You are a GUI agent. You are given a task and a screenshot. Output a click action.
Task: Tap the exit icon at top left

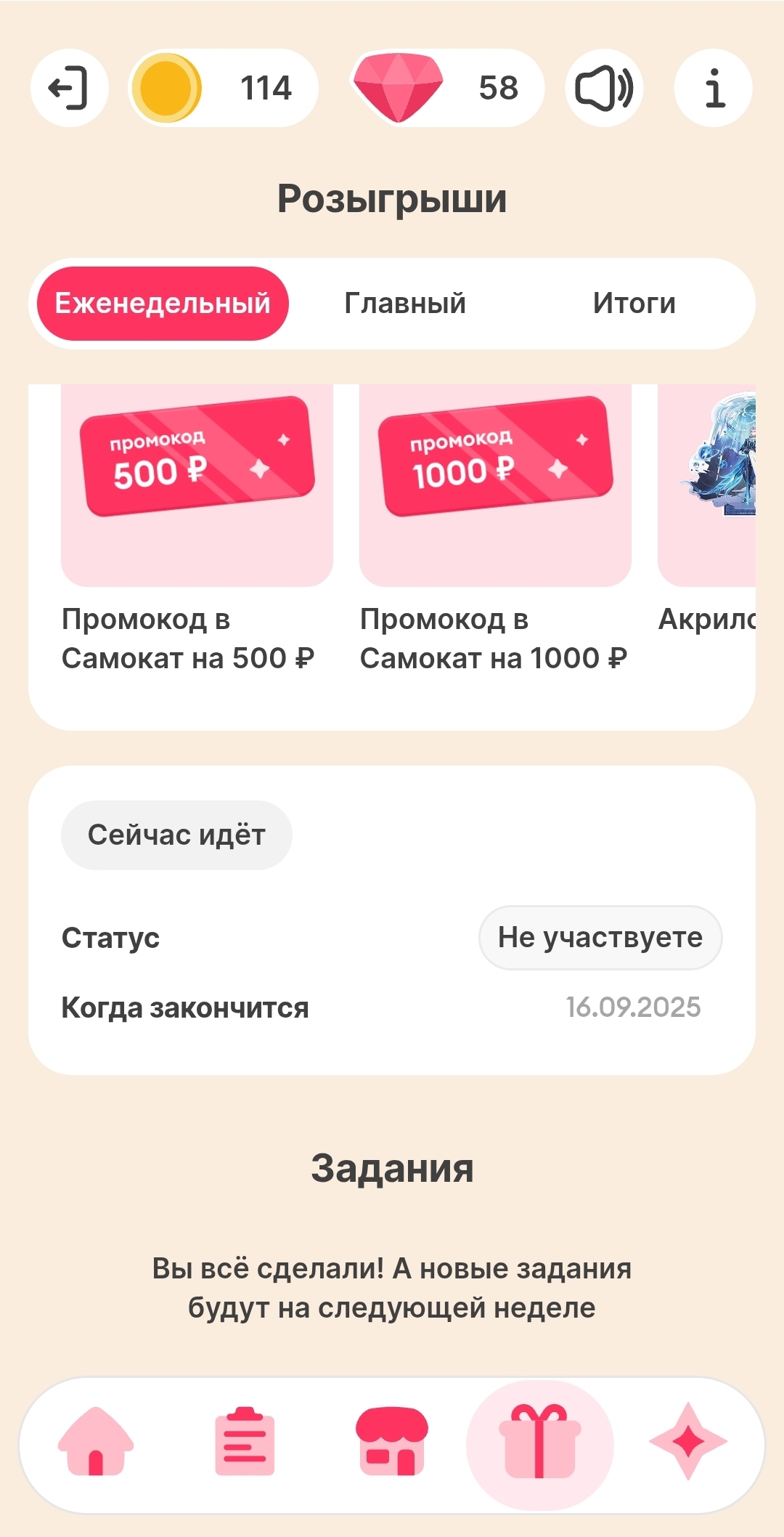pyautogui.click(x=69, y=88)
